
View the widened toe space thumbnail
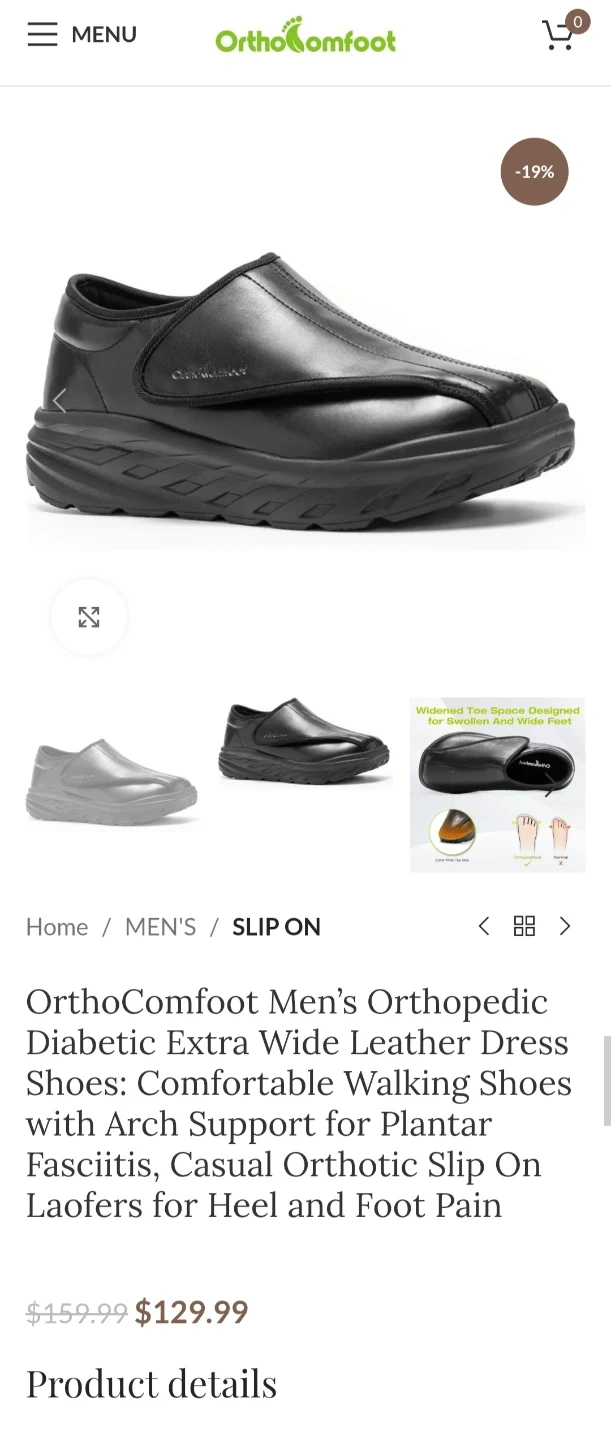[x=497, y=784]
